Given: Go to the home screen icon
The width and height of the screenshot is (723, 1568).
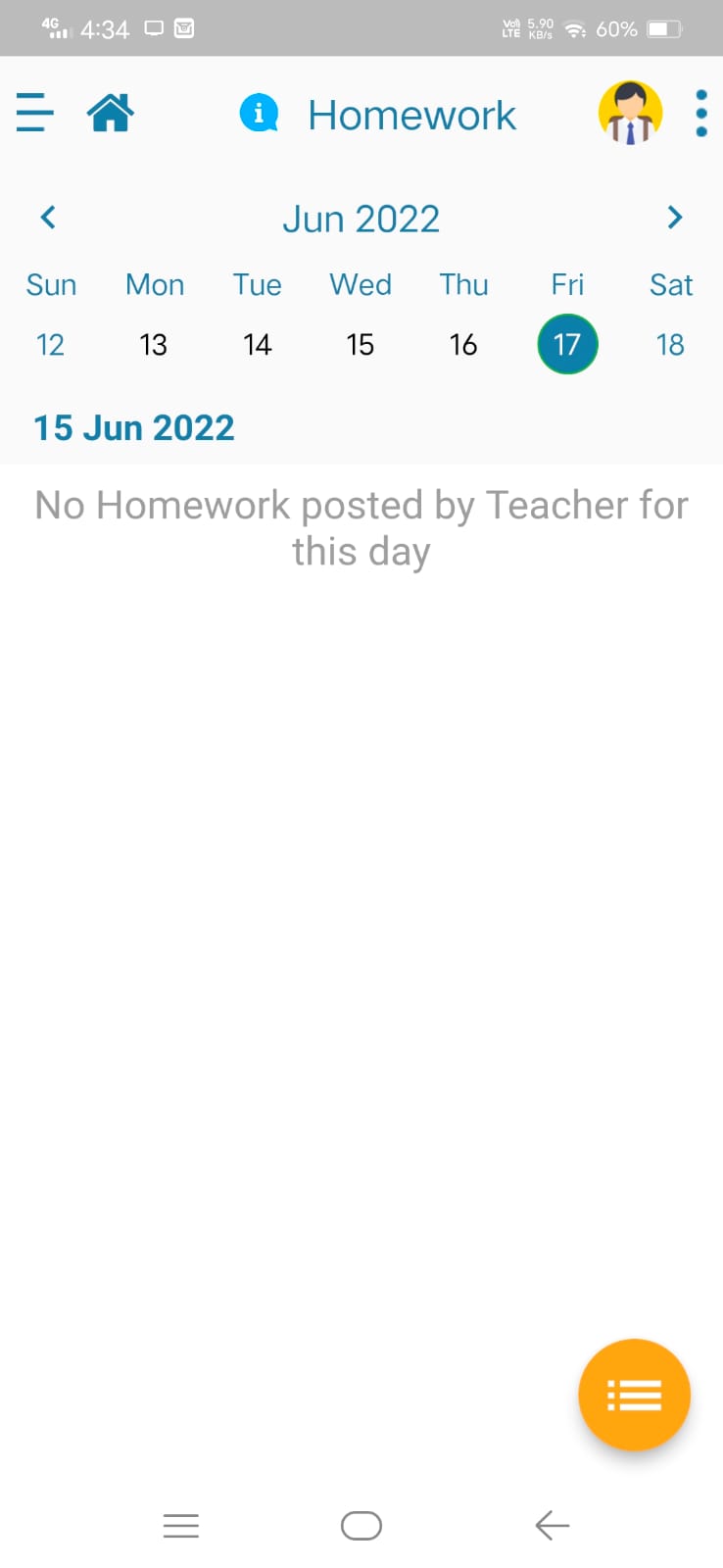Looking at the screenshot, I should (111, 113).
